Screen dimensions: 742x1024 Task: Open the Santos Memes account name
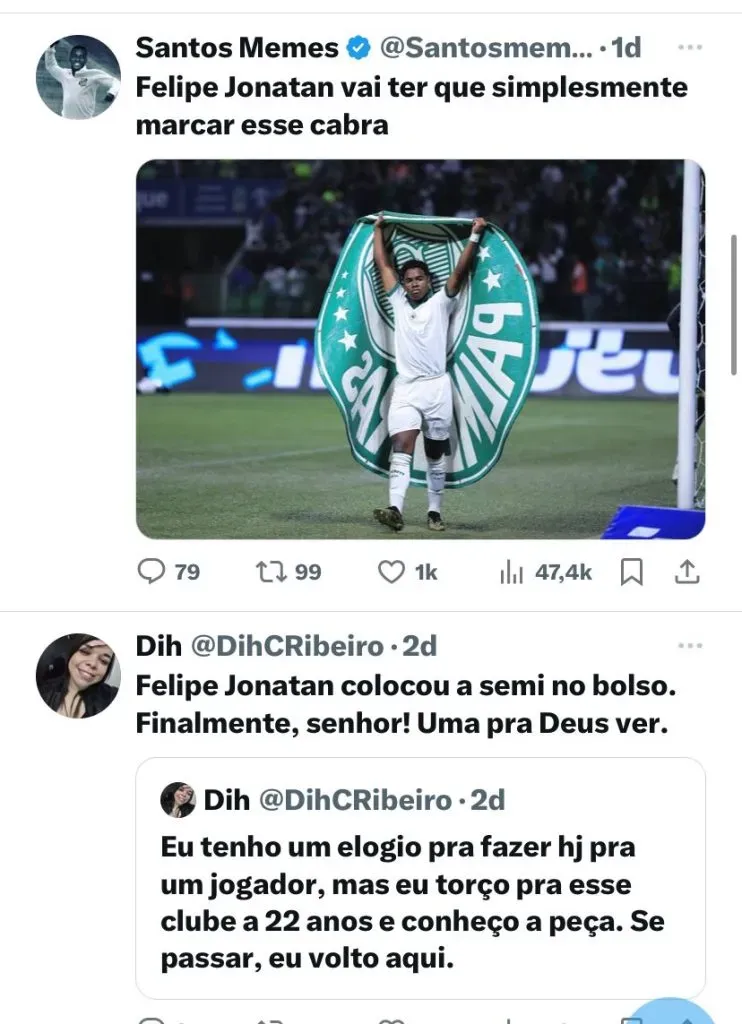click(237, 47)
